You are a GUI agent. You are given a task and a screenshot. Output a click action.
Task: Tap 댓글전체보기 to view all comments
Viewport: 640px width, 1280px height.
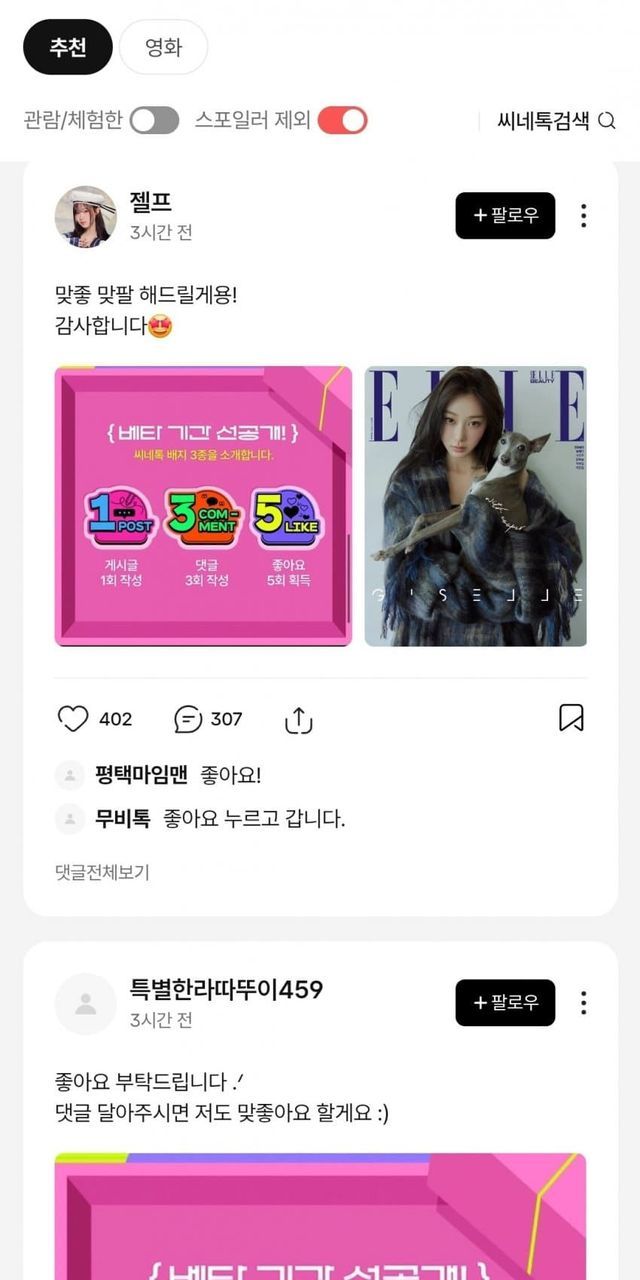(102, 872)
